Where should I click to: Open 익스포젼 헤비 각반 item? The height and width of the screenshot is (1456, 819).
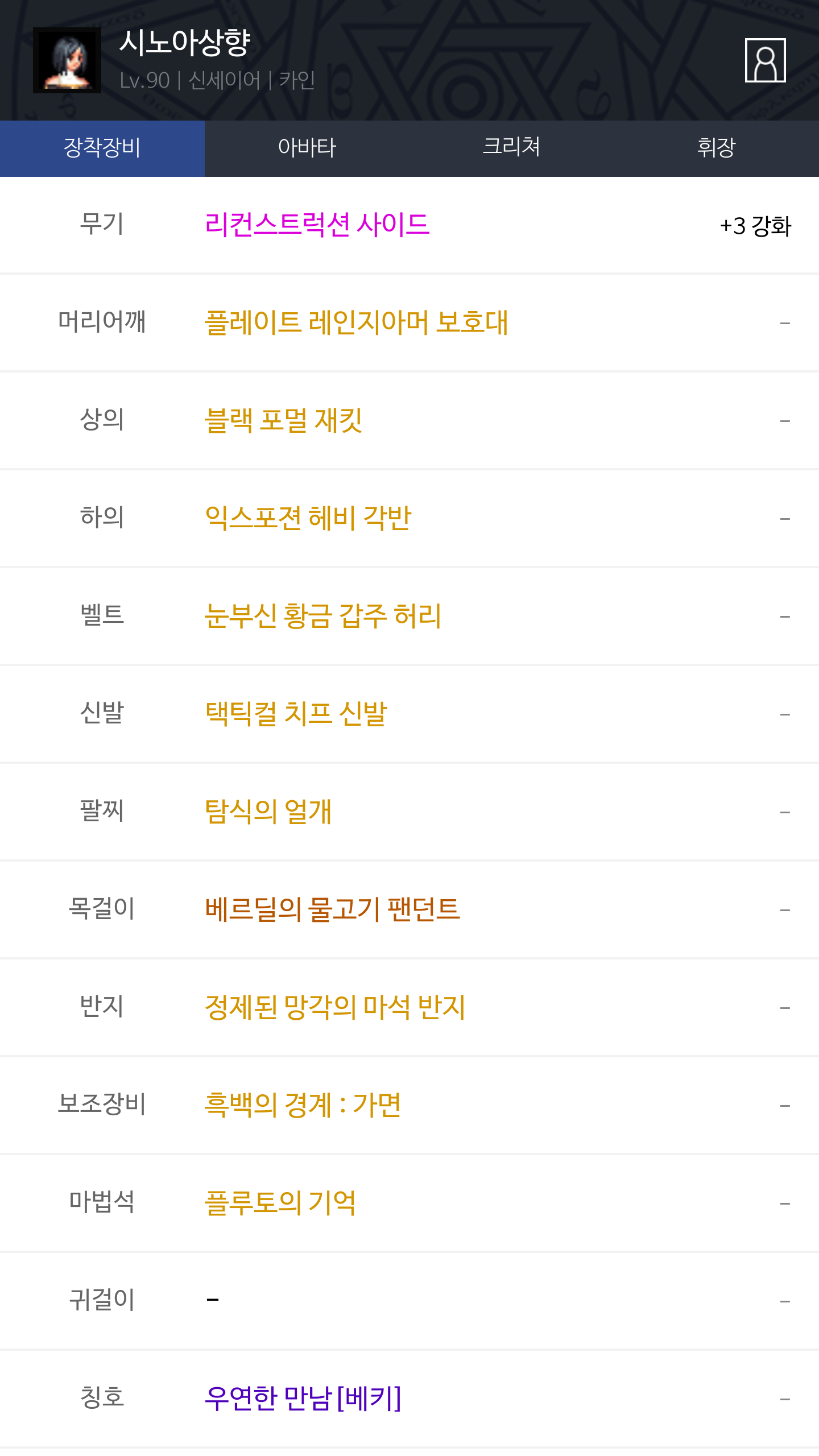pyautogui.click(x=308, y=518)
